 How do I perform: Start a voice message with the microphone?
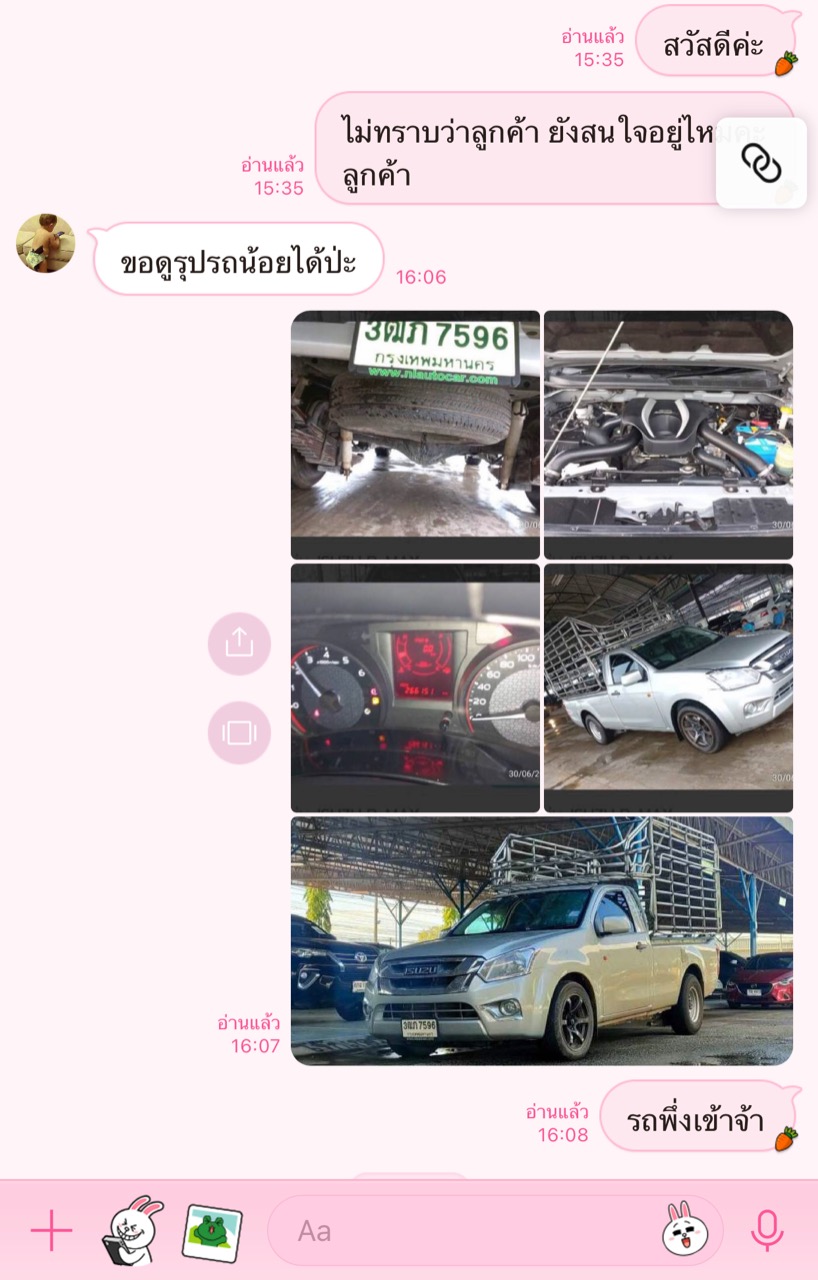coord(767,1230)
